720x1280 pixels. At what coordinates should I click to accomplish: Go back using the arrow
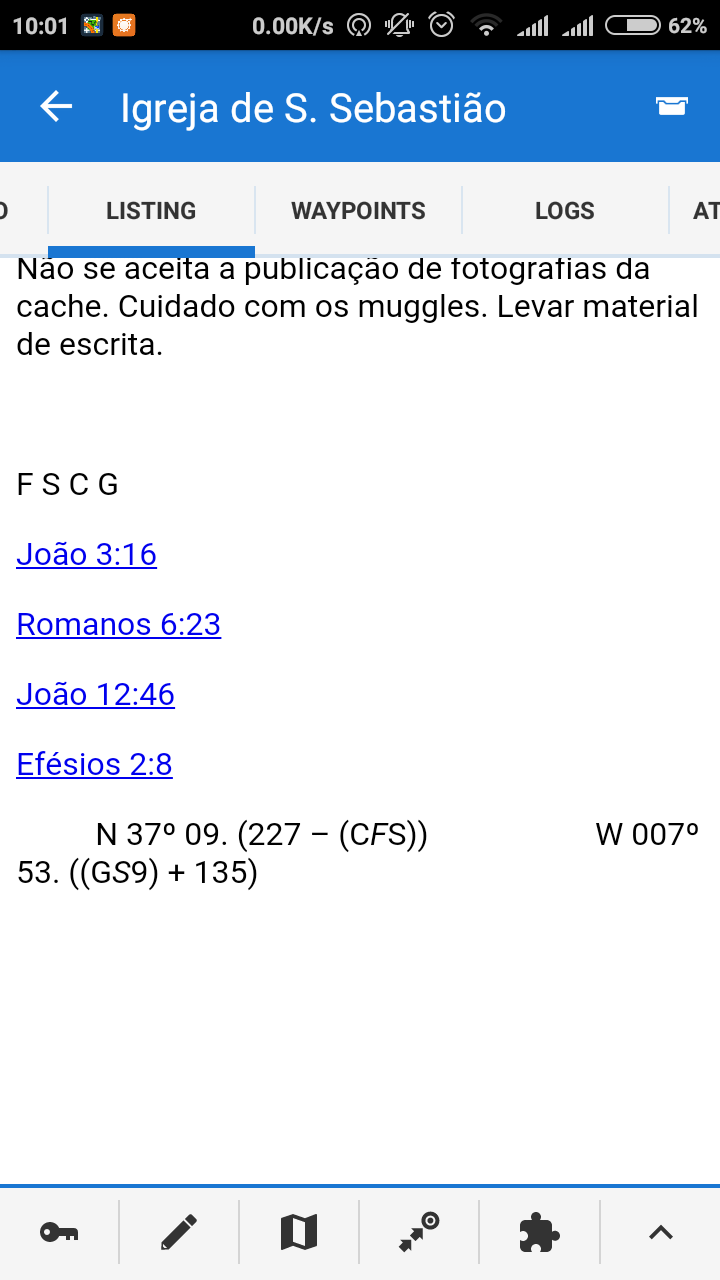coord(56,107)
